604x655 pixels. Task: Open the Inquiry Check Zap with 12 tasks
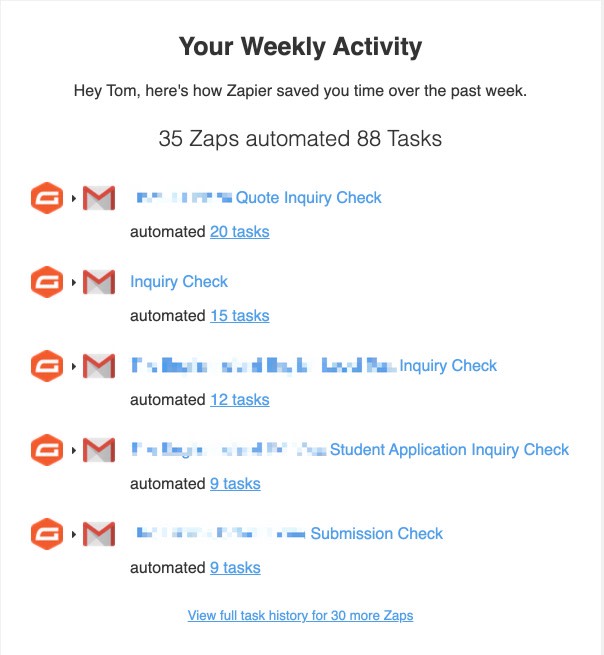pos(447,366)
